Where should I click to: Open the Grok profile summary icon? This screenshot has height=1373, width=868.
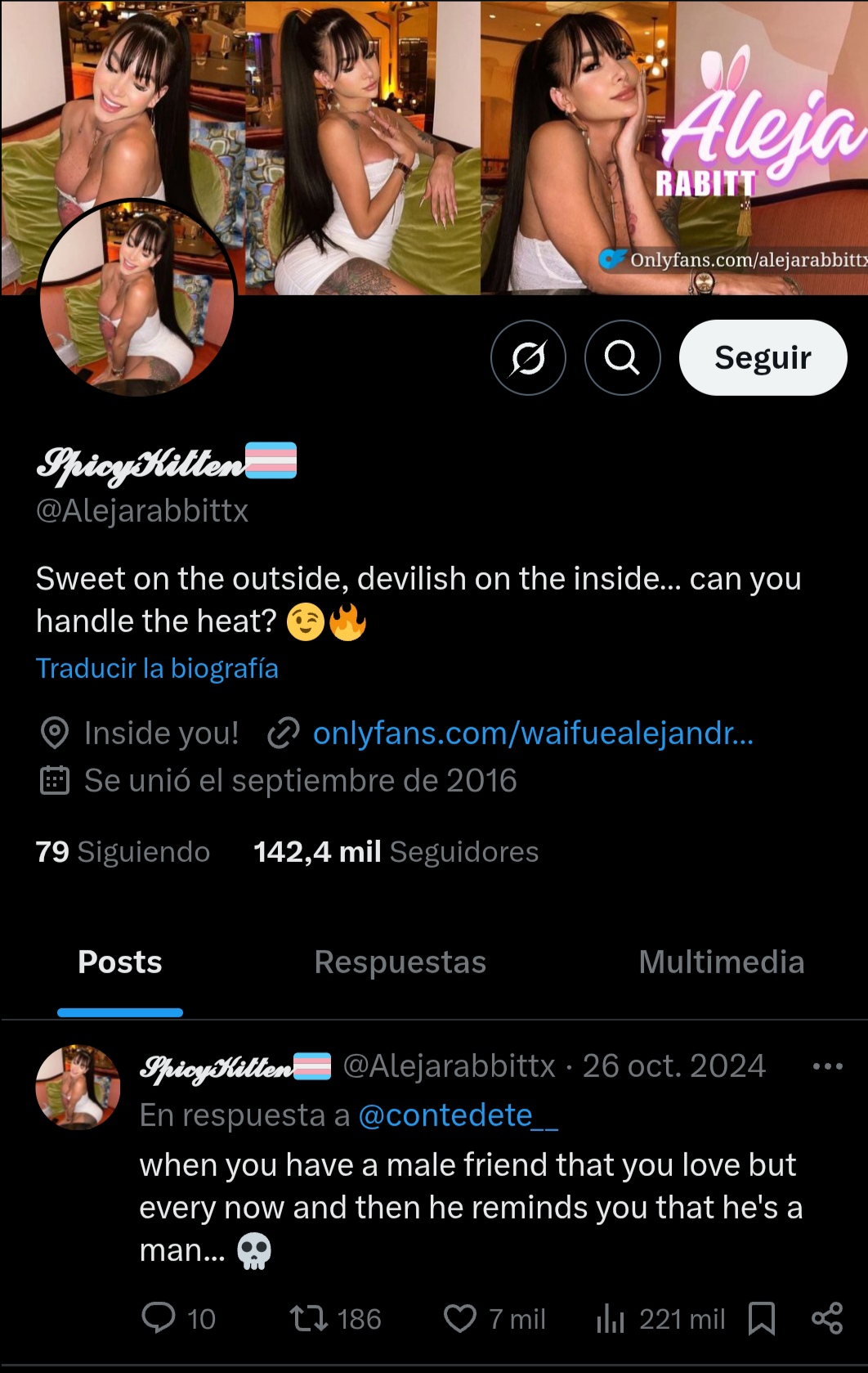[x=528, y=357]
